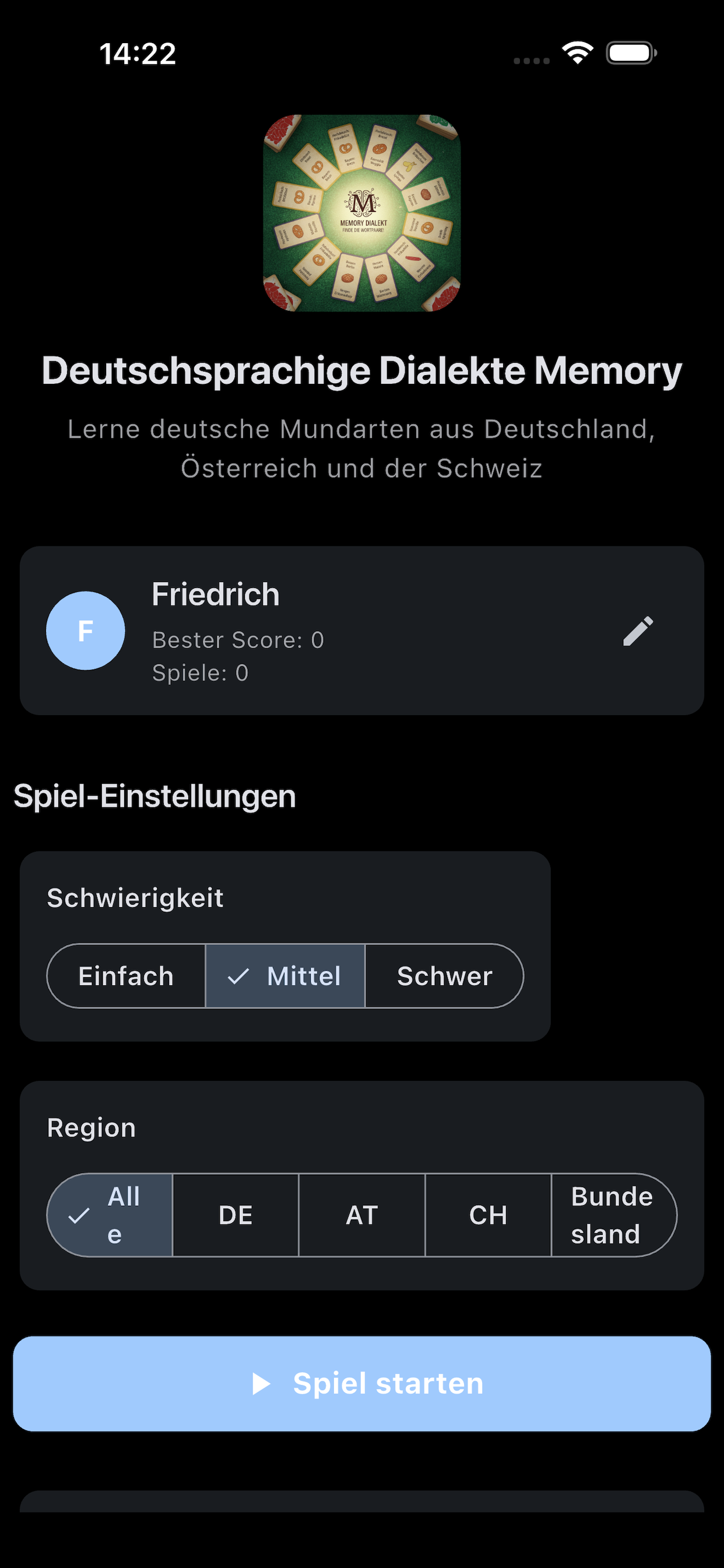Select the Alle region option
724x1568 pixels.
pyautogui.click(x=110, y=1215)
